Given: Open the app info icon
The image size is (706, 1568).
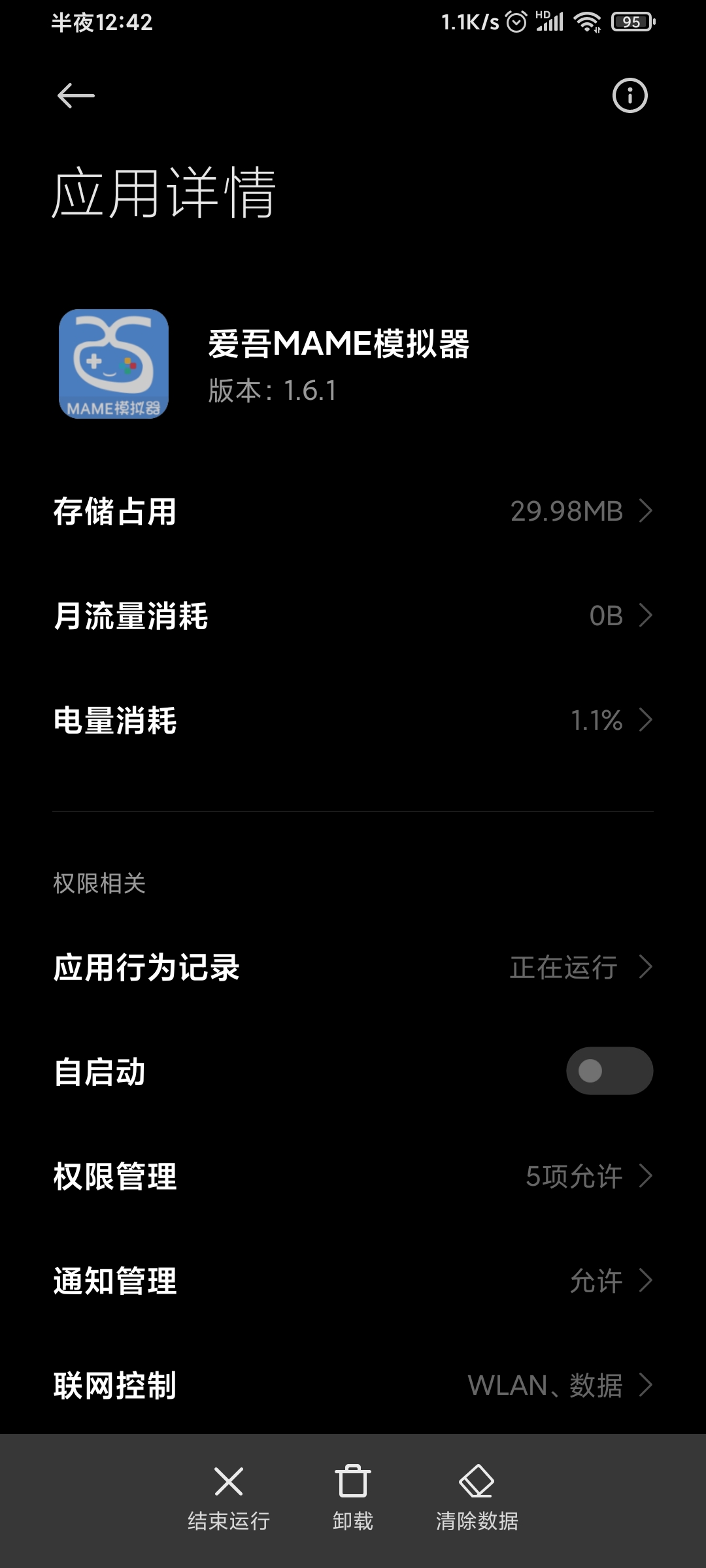Looking at the screenshot, I should [x=630, y=96].
